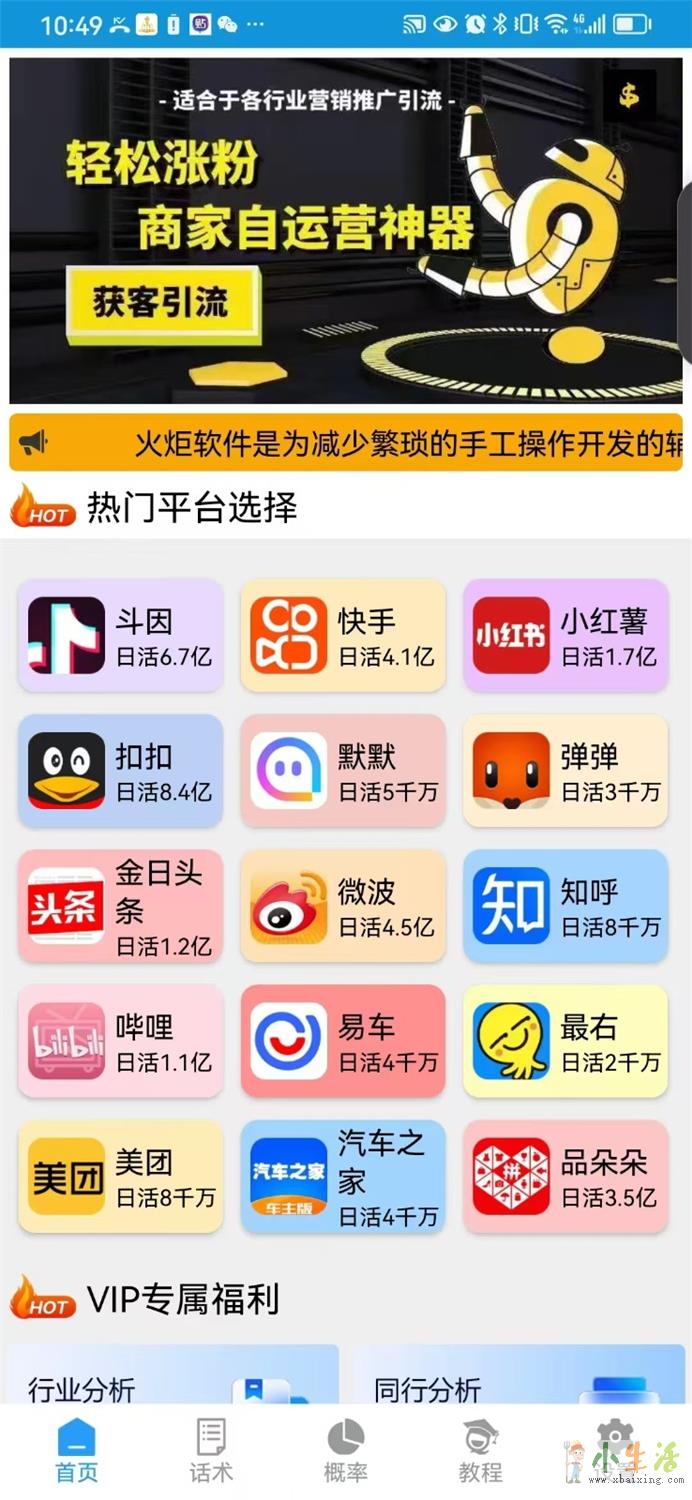Choose the 哔哩 platform card
Screen dimensions: 692x1500
120,1041
